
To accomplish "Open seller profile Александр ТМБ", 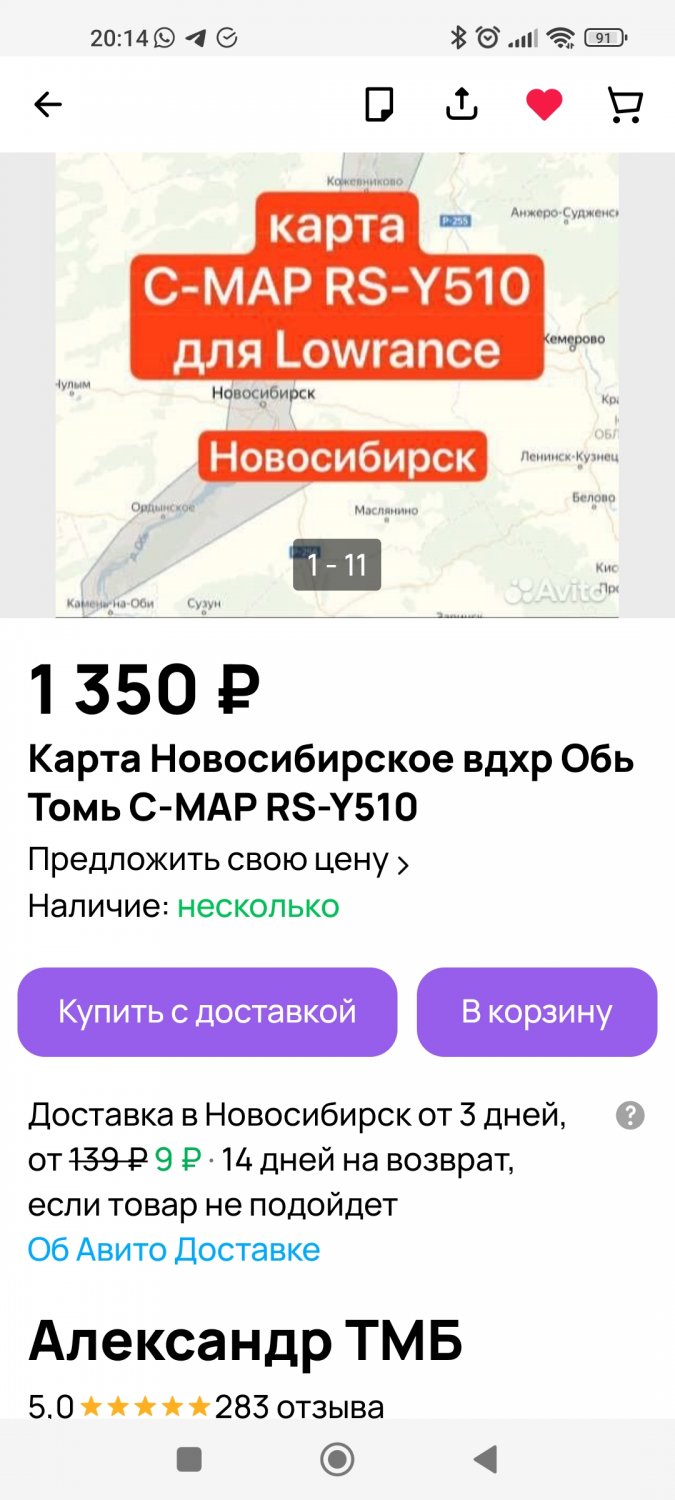I will pyautogui.click(x=245, y=1341).
